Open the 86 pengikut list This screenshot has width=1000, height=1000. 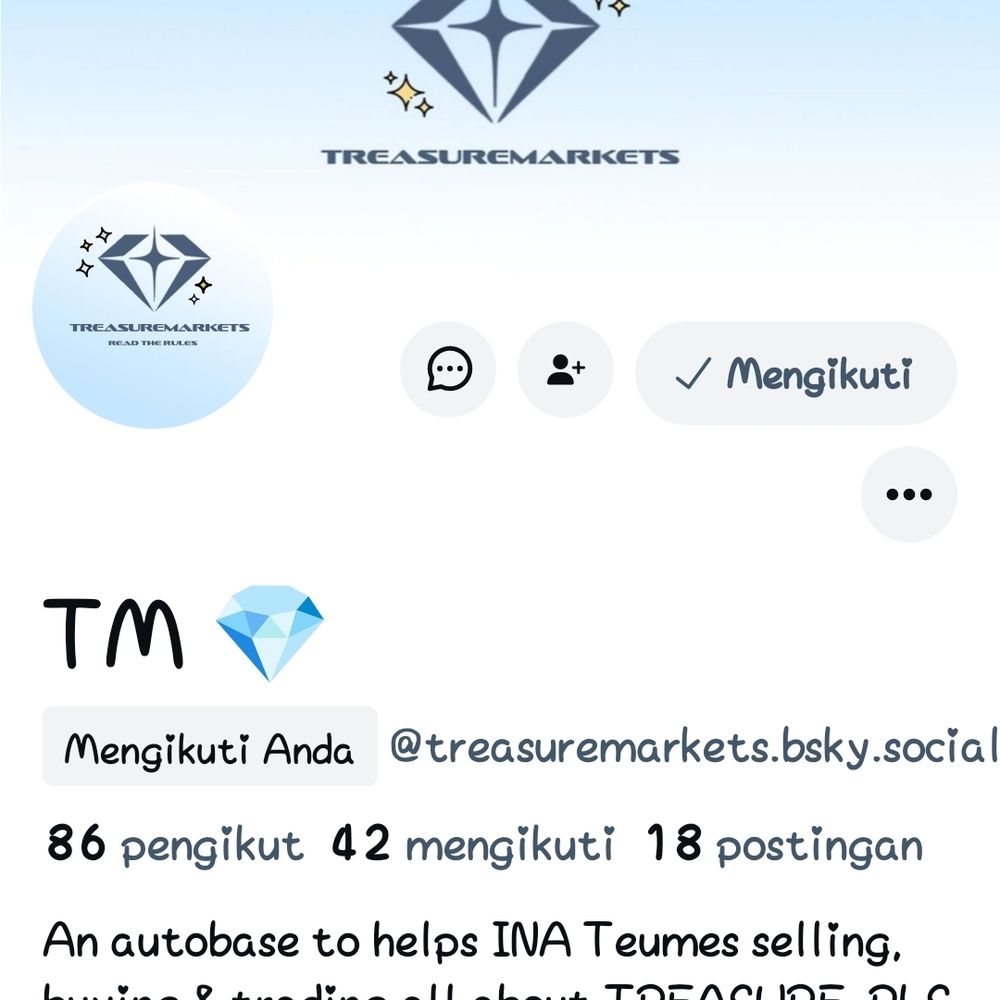click(x=174, y=845)
